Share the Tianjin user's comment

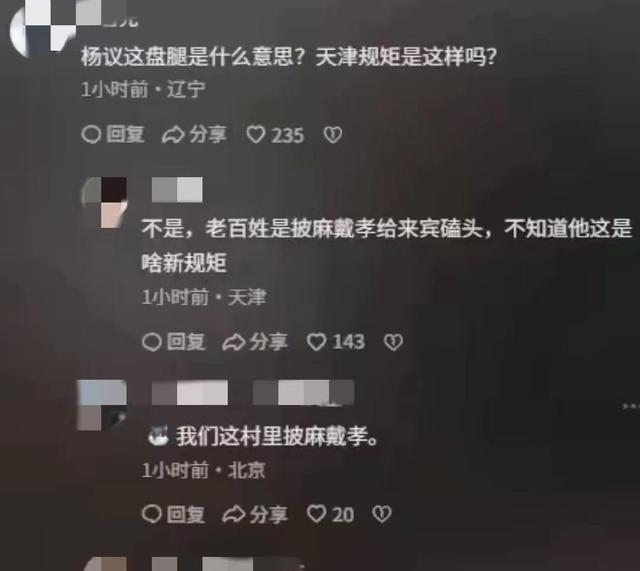click(x=254, y=342)
